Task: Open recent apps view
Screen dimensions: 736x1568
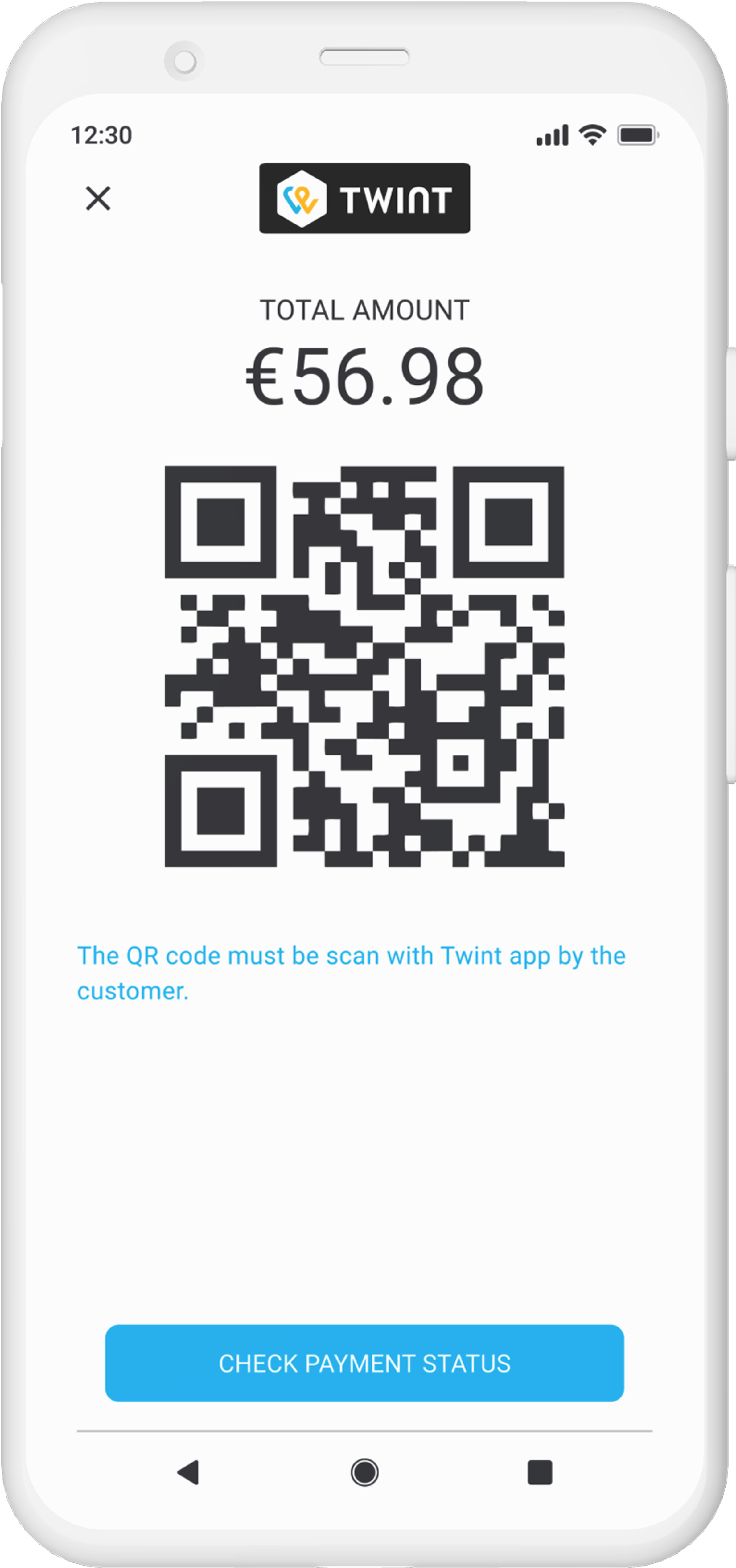Action: click(539, 1472)
